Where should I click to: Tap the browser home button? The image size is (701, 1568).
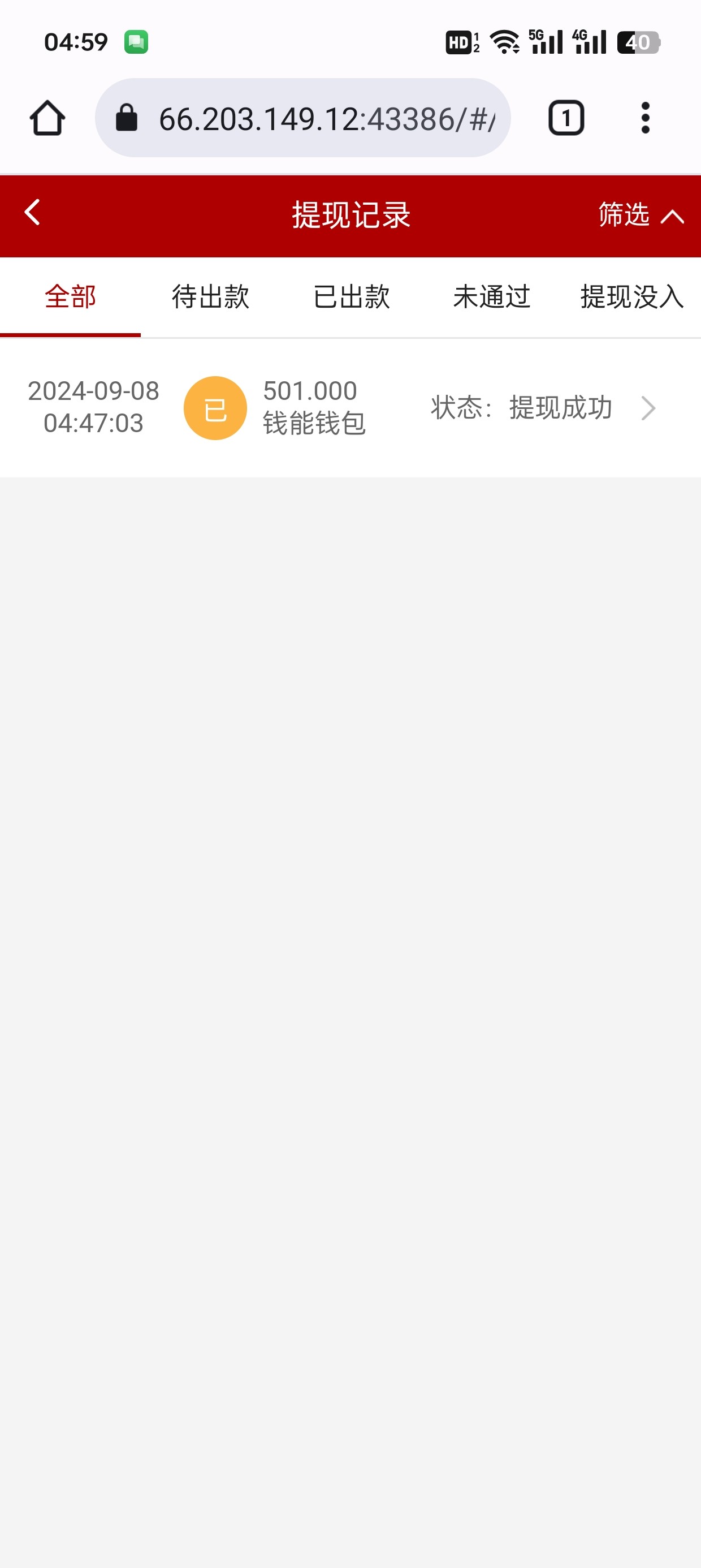click(x=47, y=118)
